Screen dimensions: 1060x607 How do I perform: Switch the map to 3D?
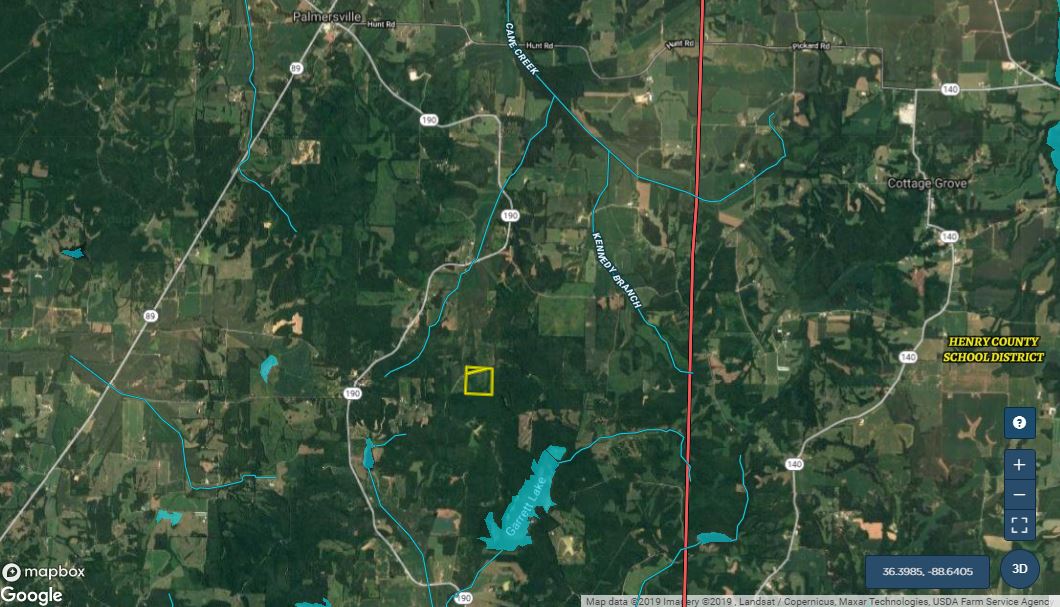pos(1019,569)
